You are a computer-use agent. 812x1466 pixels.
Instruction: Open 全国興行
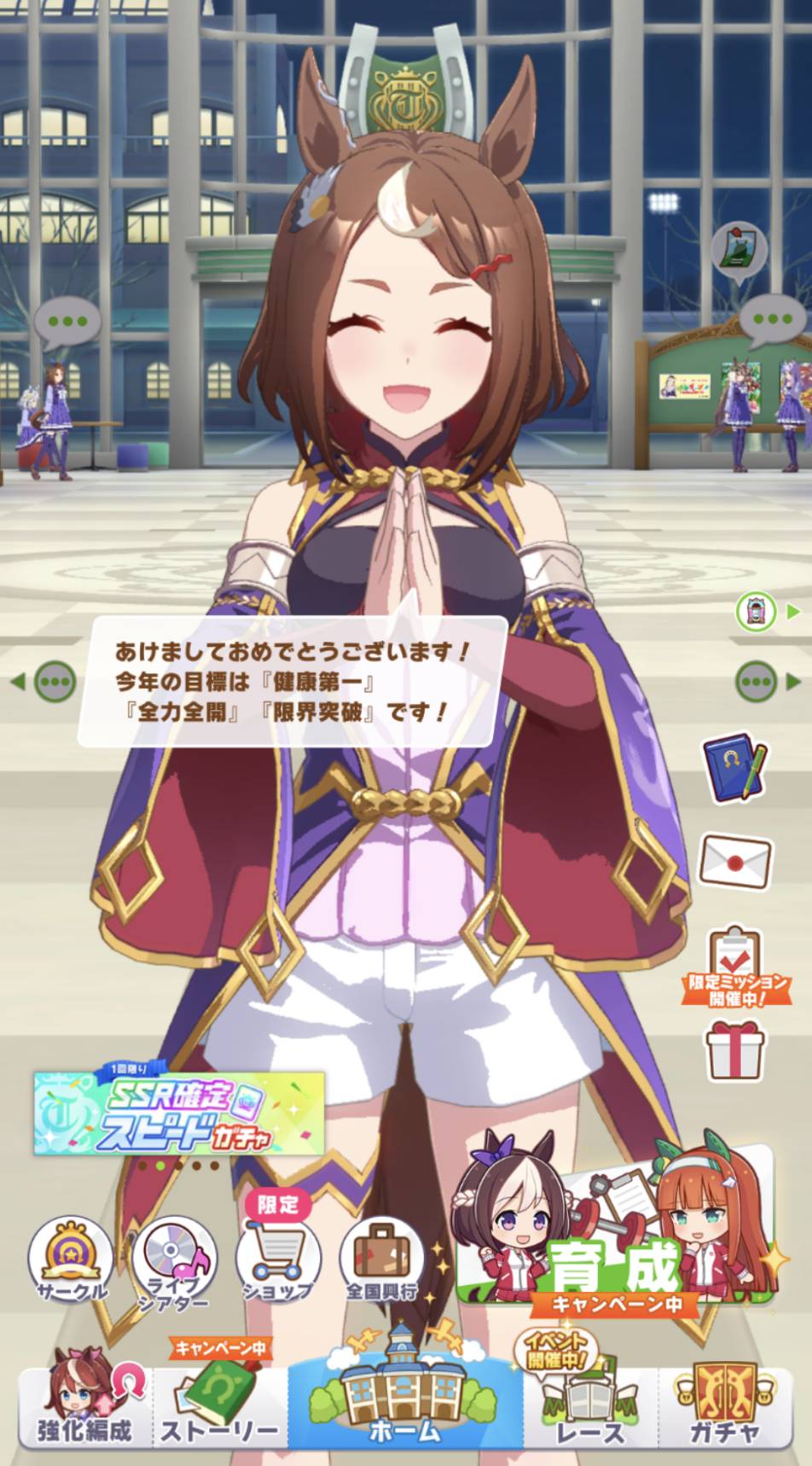pyautogui.click(x=381, y=1260)
